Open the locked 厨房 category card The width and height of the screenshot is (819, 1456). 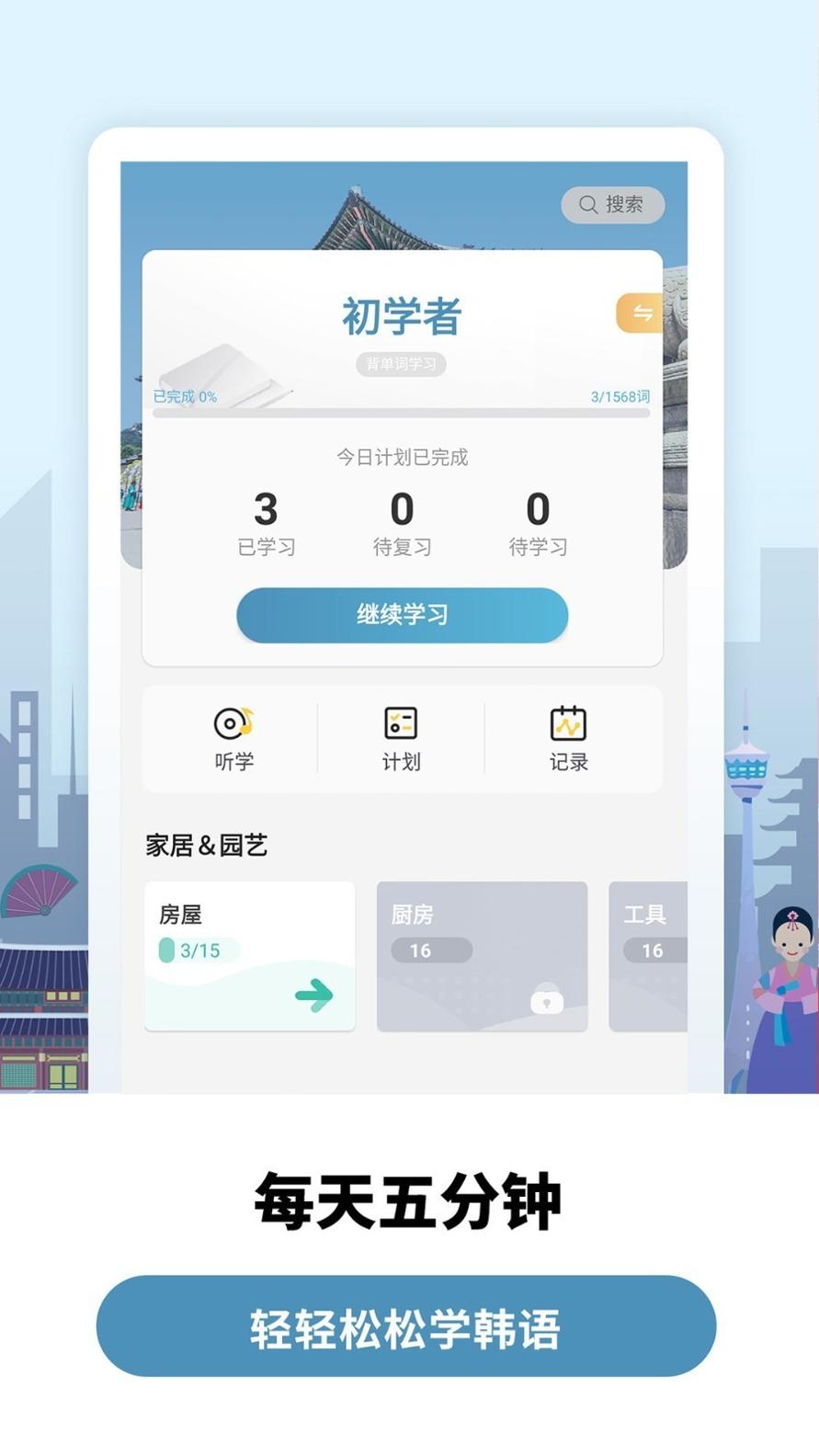point(482,956)
